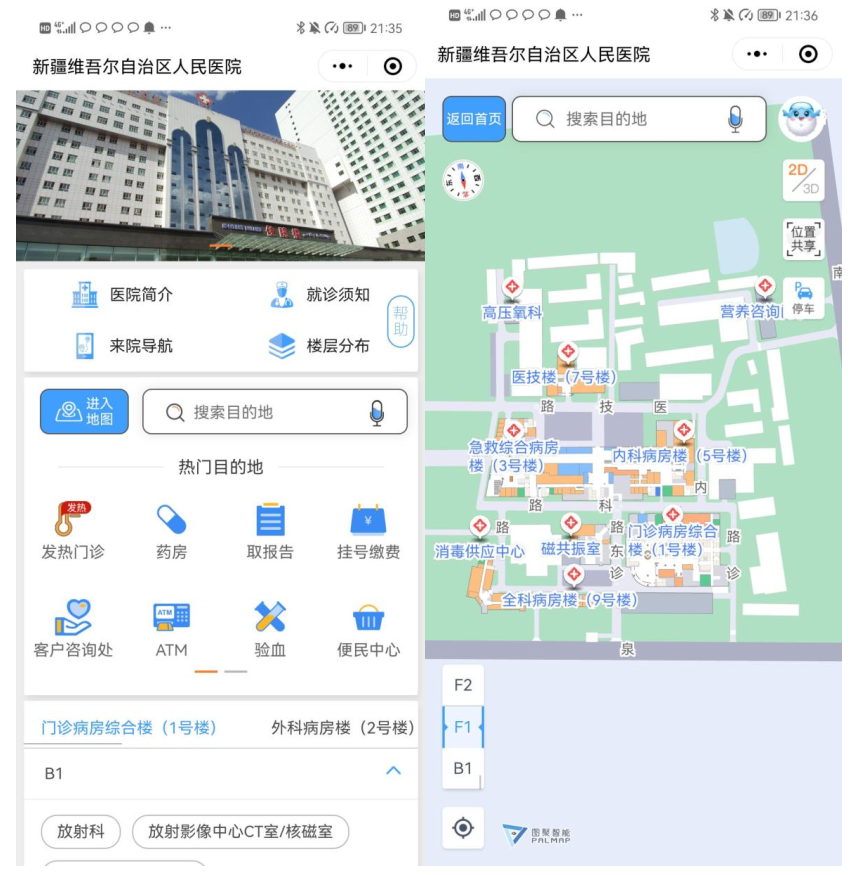Tap the 停车 parking button on the map
Image resolution: width=851 pixels, height=875 pixels.
(803, 299)
